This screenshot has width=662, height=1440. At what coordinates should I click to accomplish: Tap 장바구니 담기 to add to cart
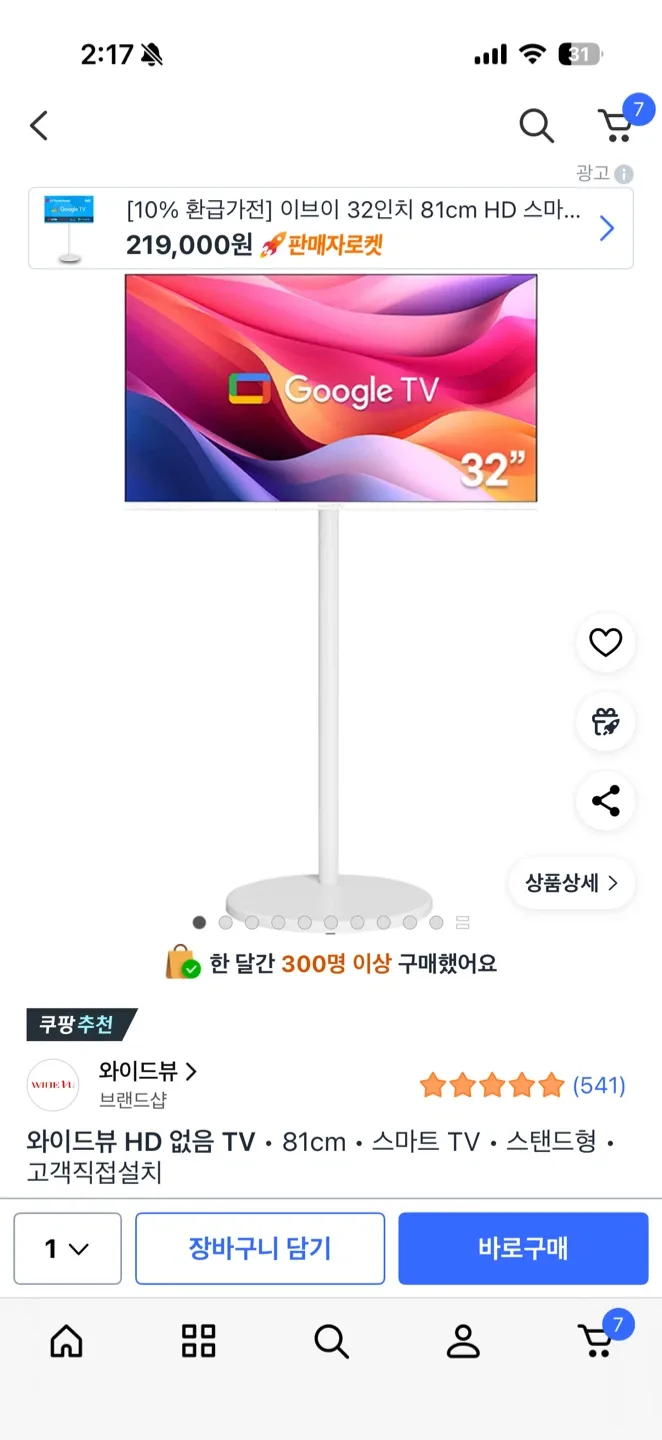[x=260, y=1248]
